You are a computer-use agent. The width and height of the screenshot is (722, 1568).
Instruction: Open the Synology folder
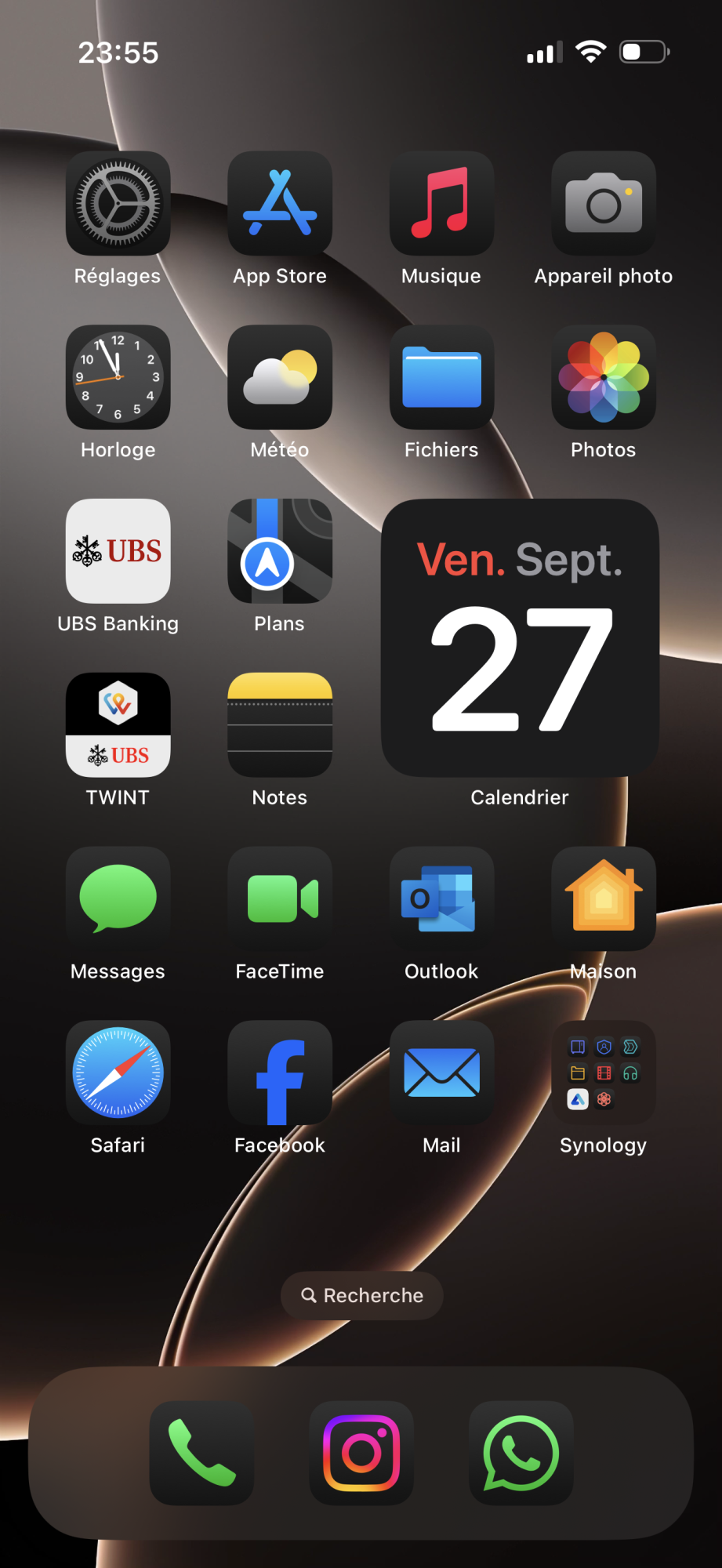point(604,1073)
